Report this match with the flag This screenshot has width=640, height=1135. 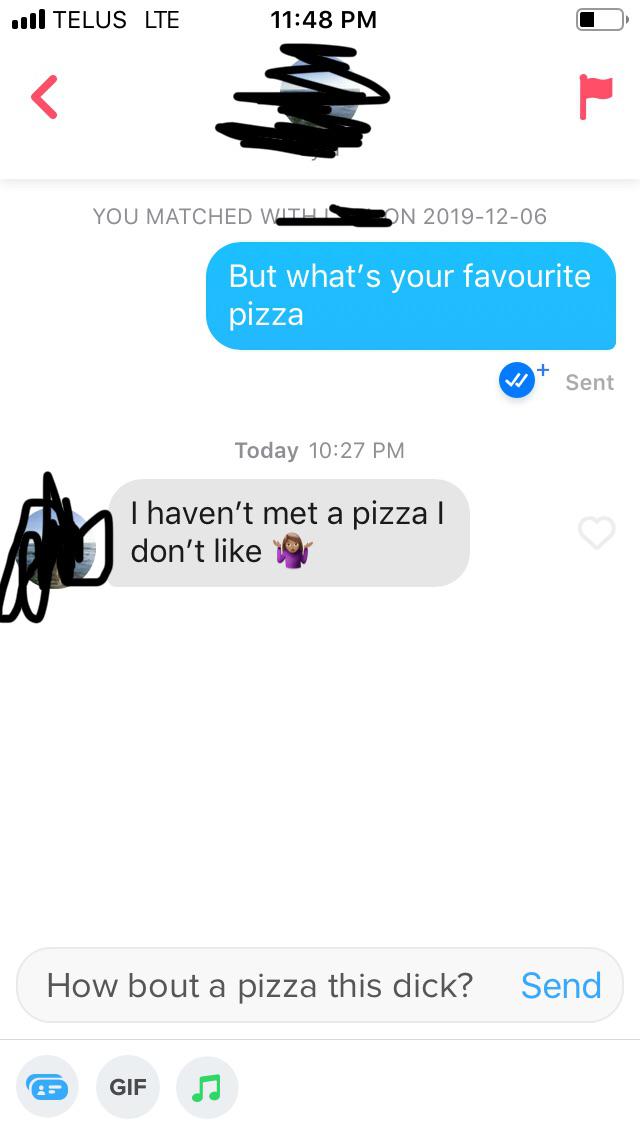pos(595,97)
